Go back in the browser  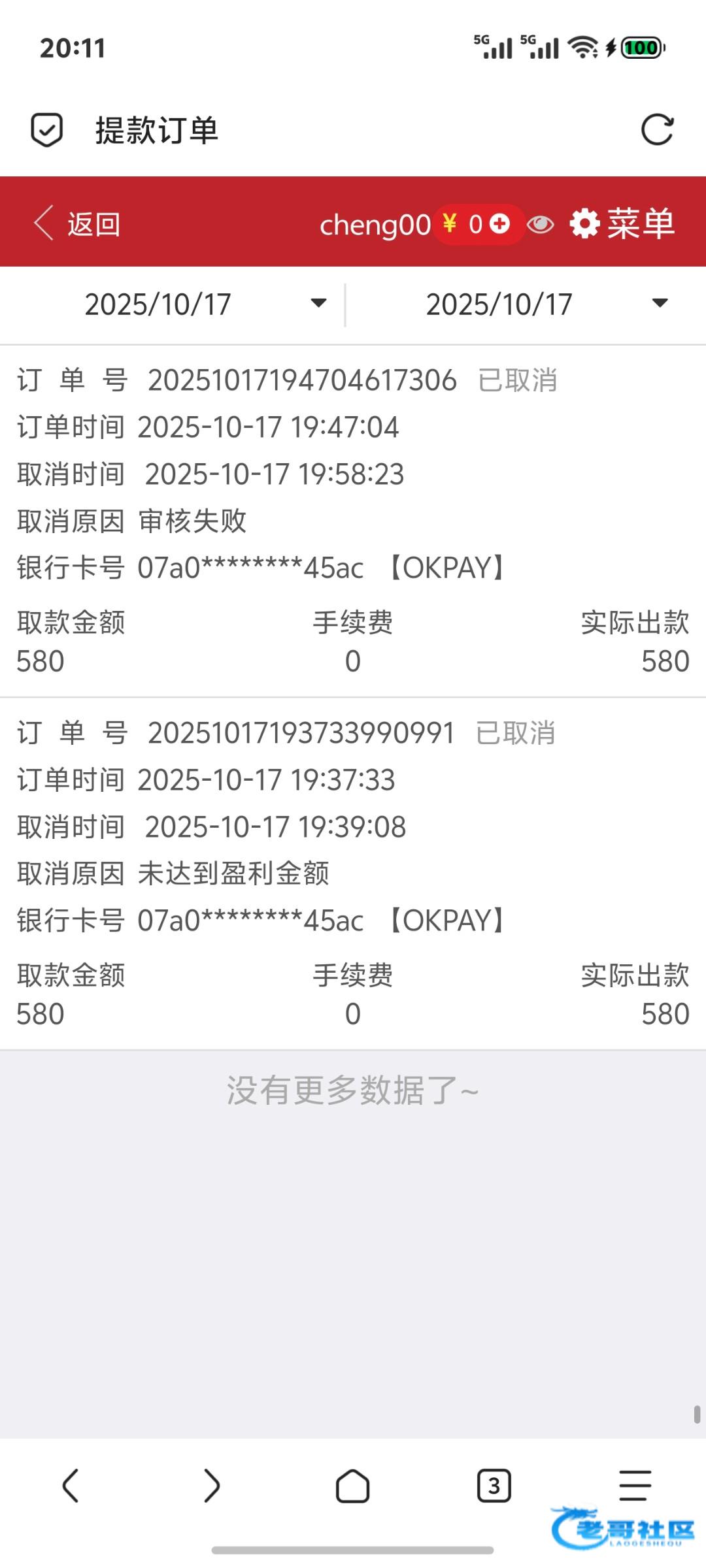coord(71,1486)
